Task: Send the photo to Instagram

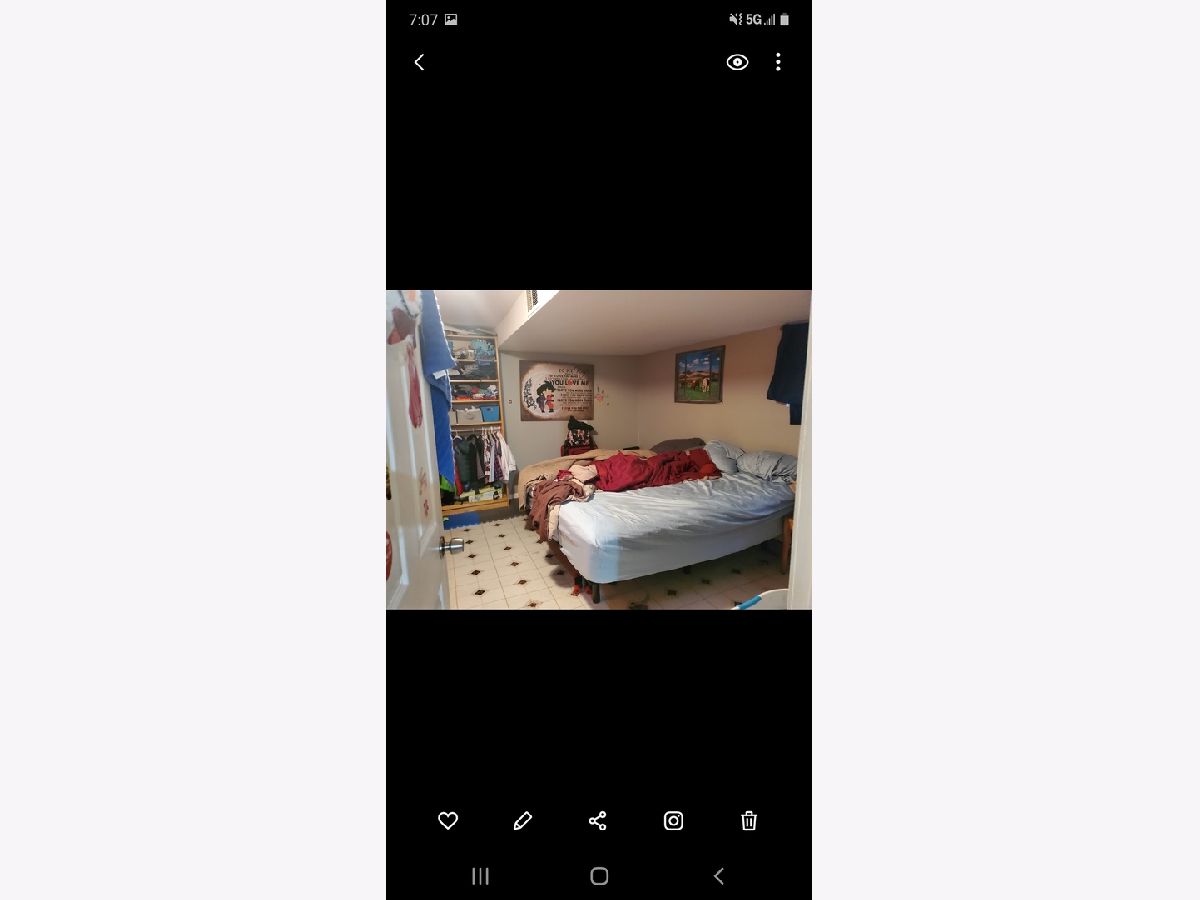Action: tap(674, 821)
